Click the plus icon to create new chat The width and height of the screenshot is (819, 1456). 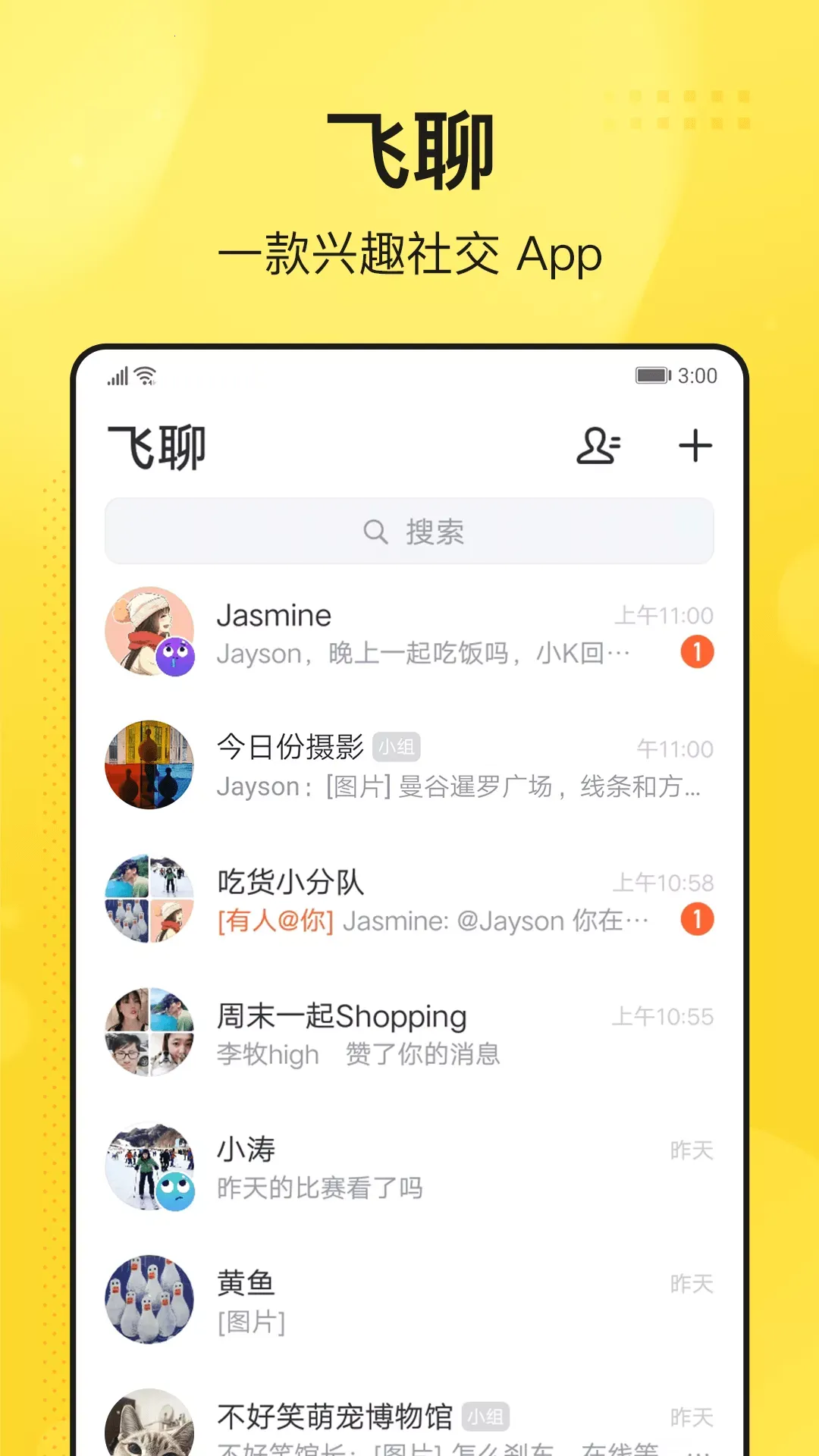pyautogui.click(x=696, y=447)
